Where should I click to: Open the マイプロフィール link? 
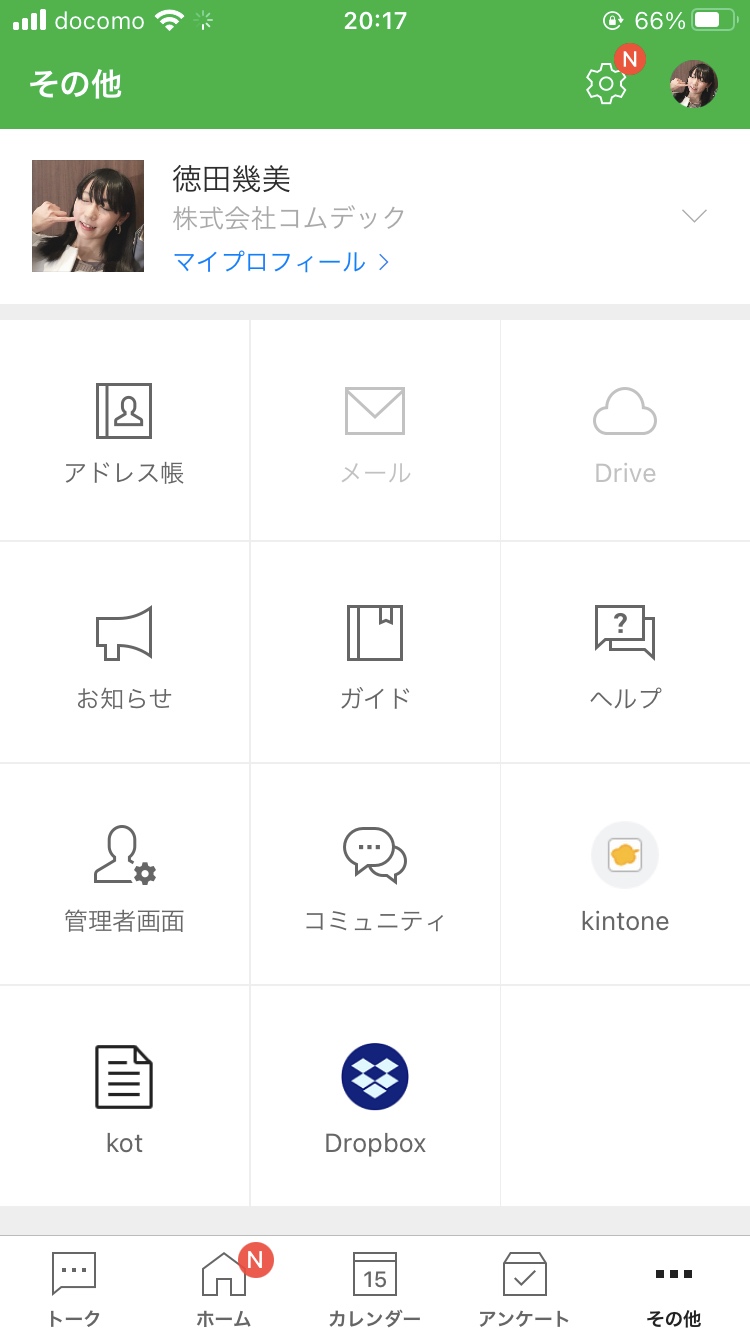281,262
